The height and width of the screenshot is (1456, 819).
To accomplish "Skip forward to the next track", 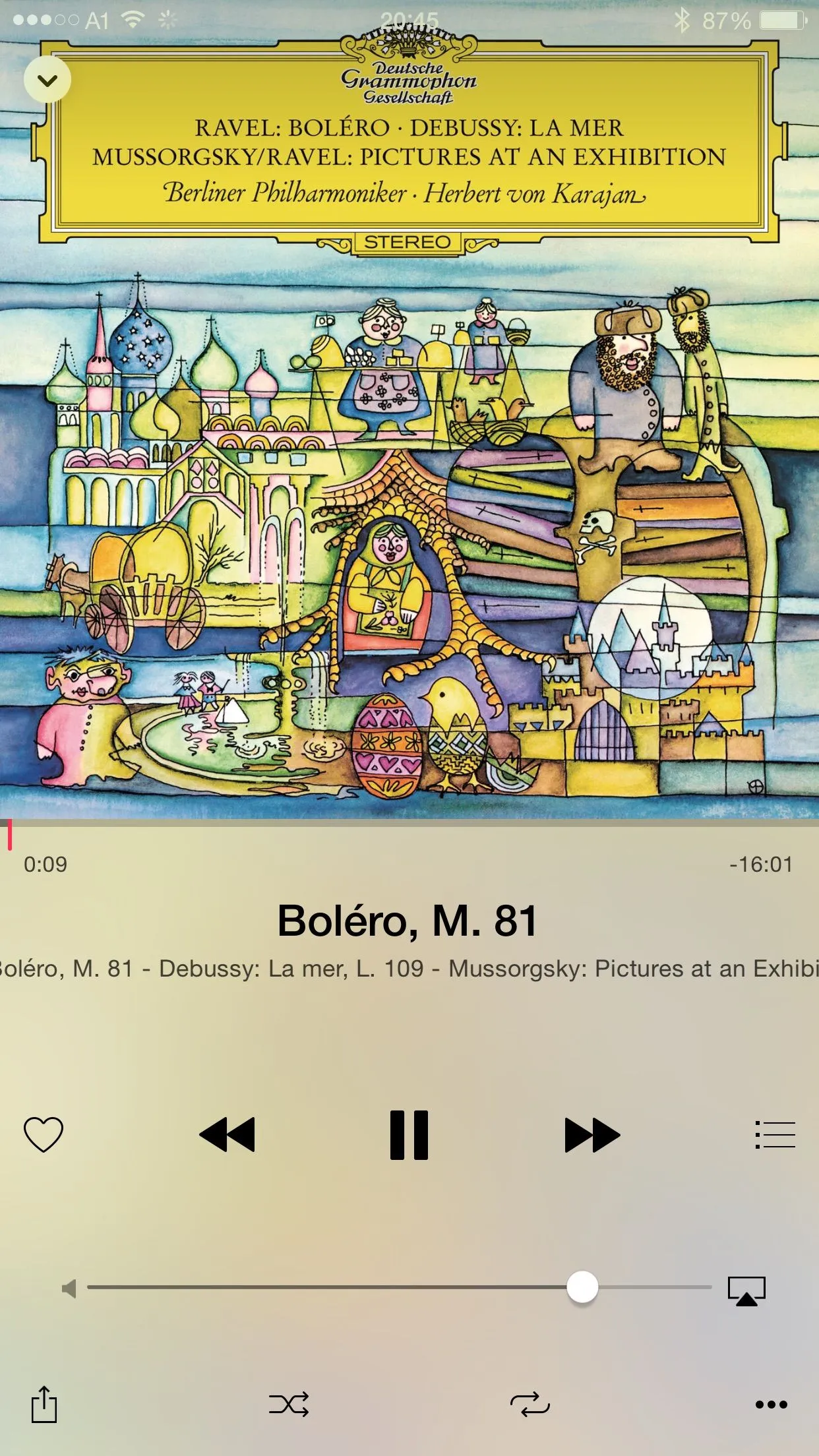I will (592, 1135).
